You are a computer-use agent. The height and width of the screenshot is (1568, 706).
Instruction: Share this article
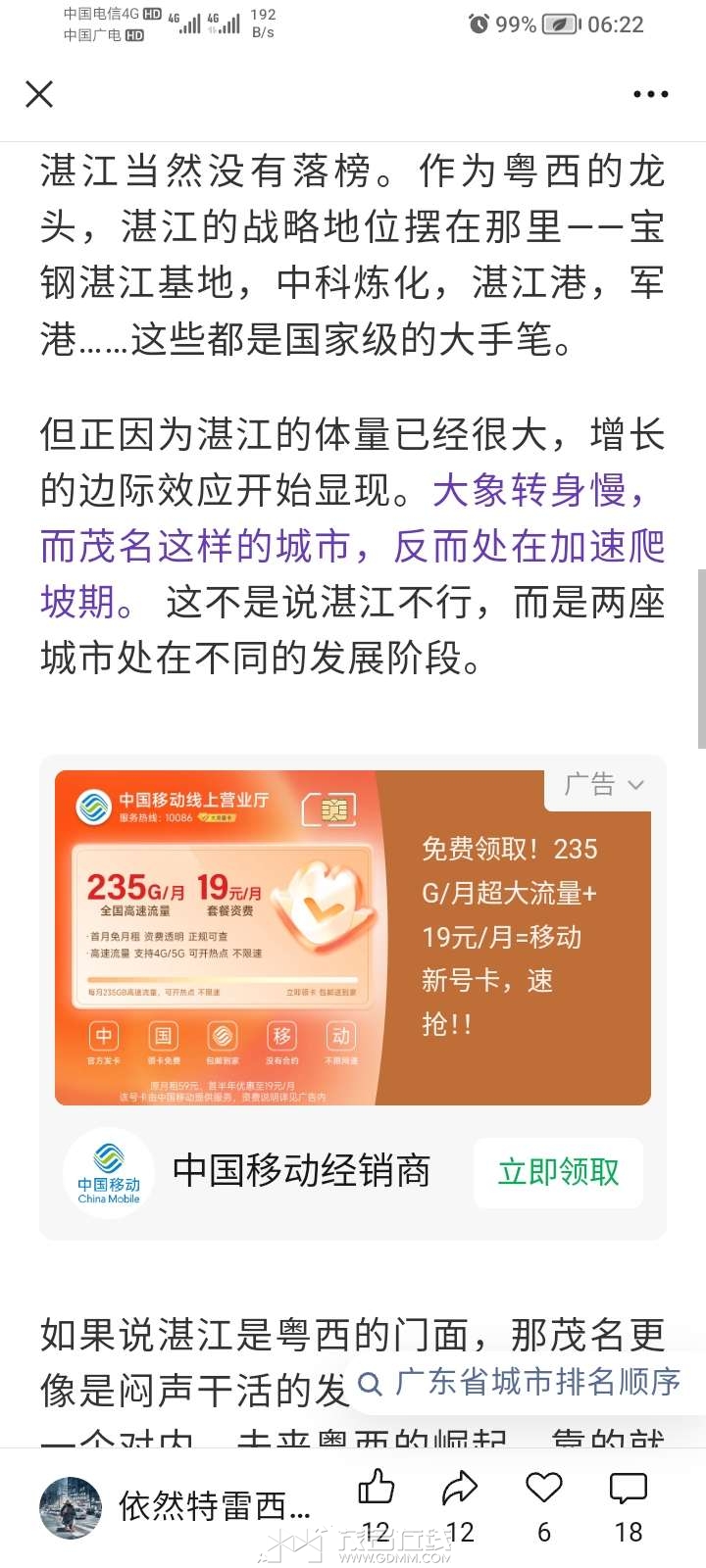click(459, 1490)
